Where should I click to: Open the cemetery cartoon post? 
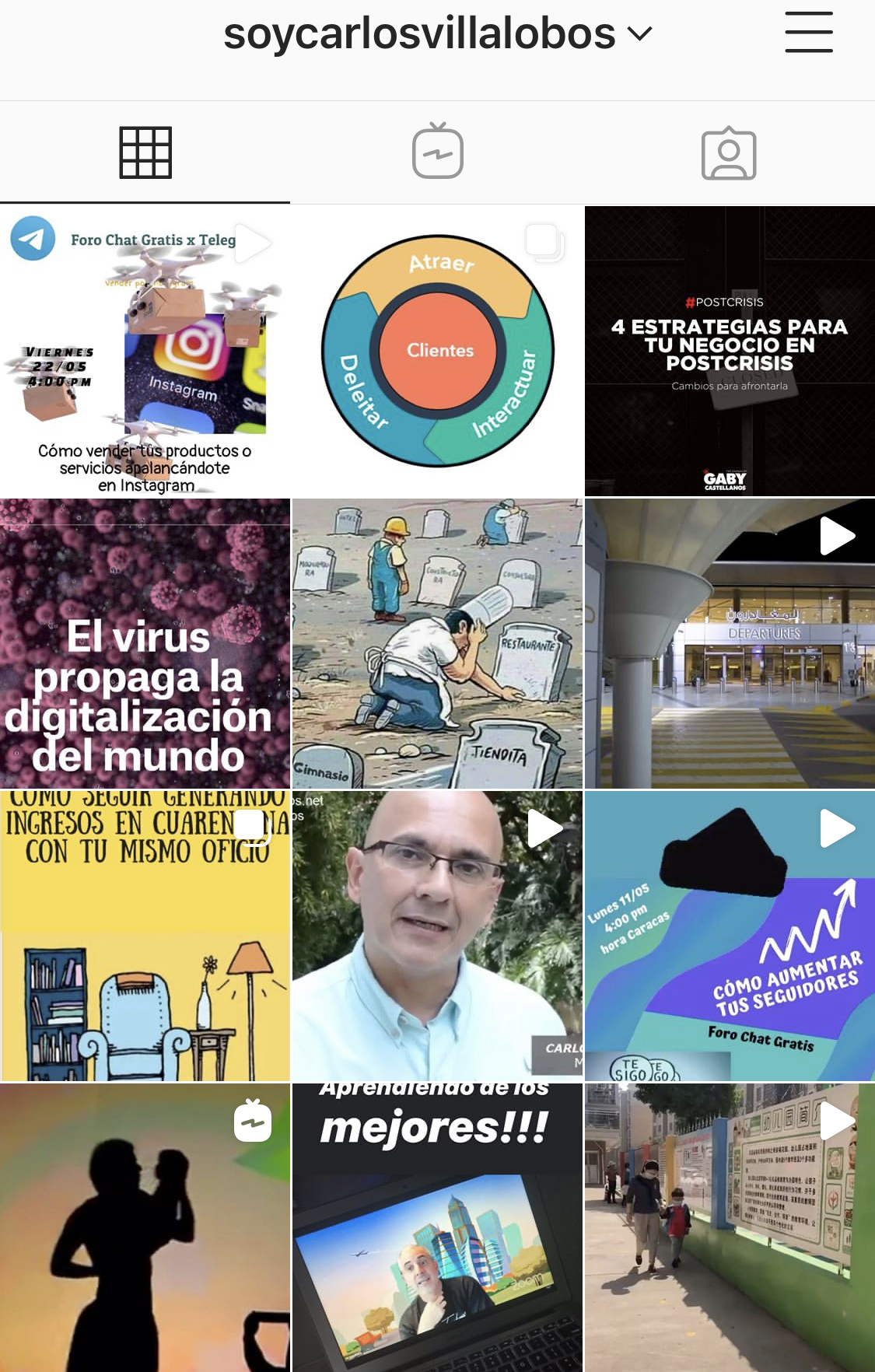coord(437,643)
